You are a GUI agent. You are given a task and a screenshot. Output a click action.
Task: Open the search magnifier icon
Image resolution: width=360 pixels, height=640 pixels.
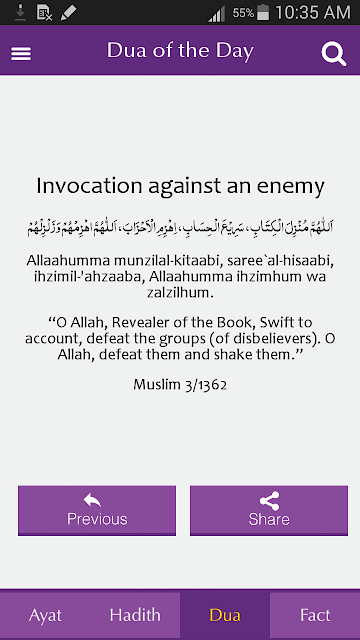coord(334,54)
